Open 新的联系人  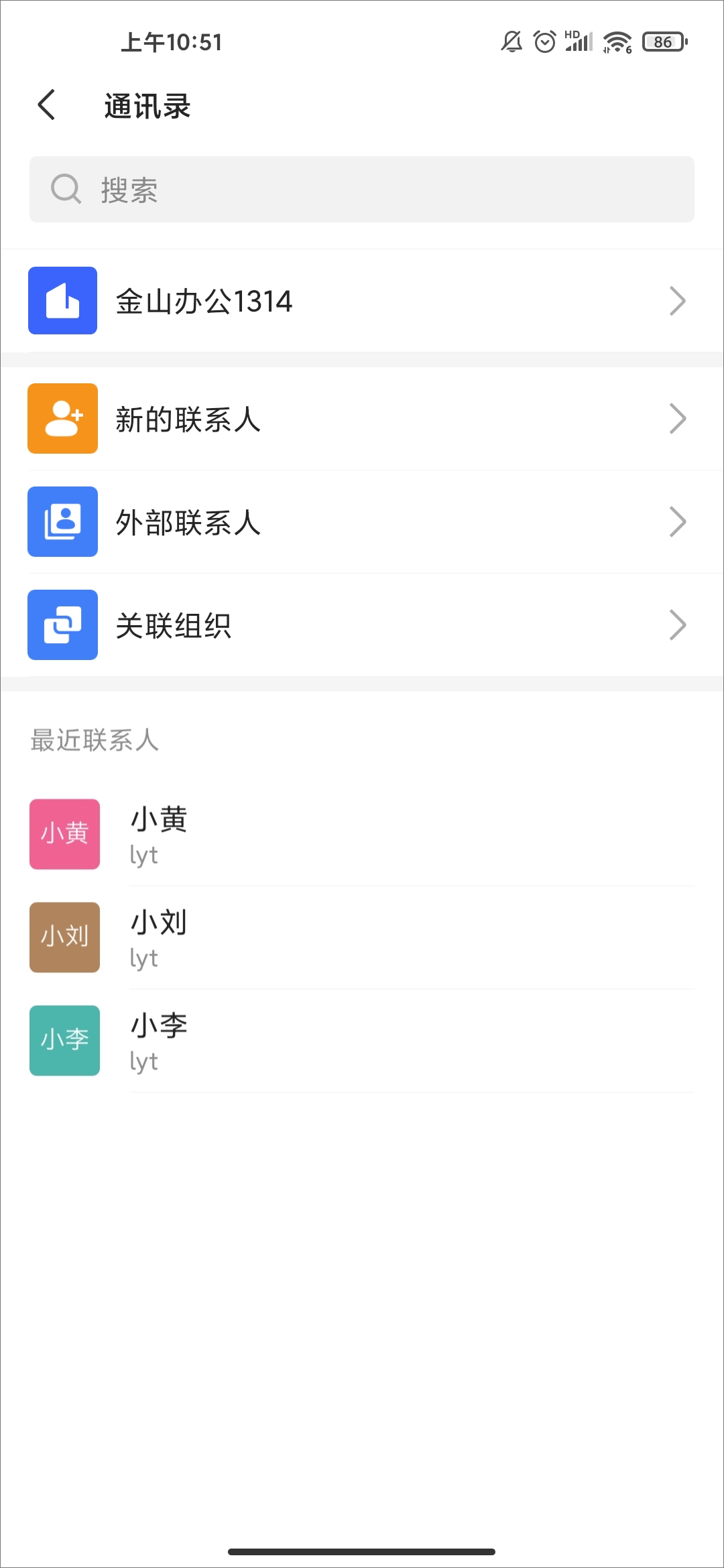(362, 419)
